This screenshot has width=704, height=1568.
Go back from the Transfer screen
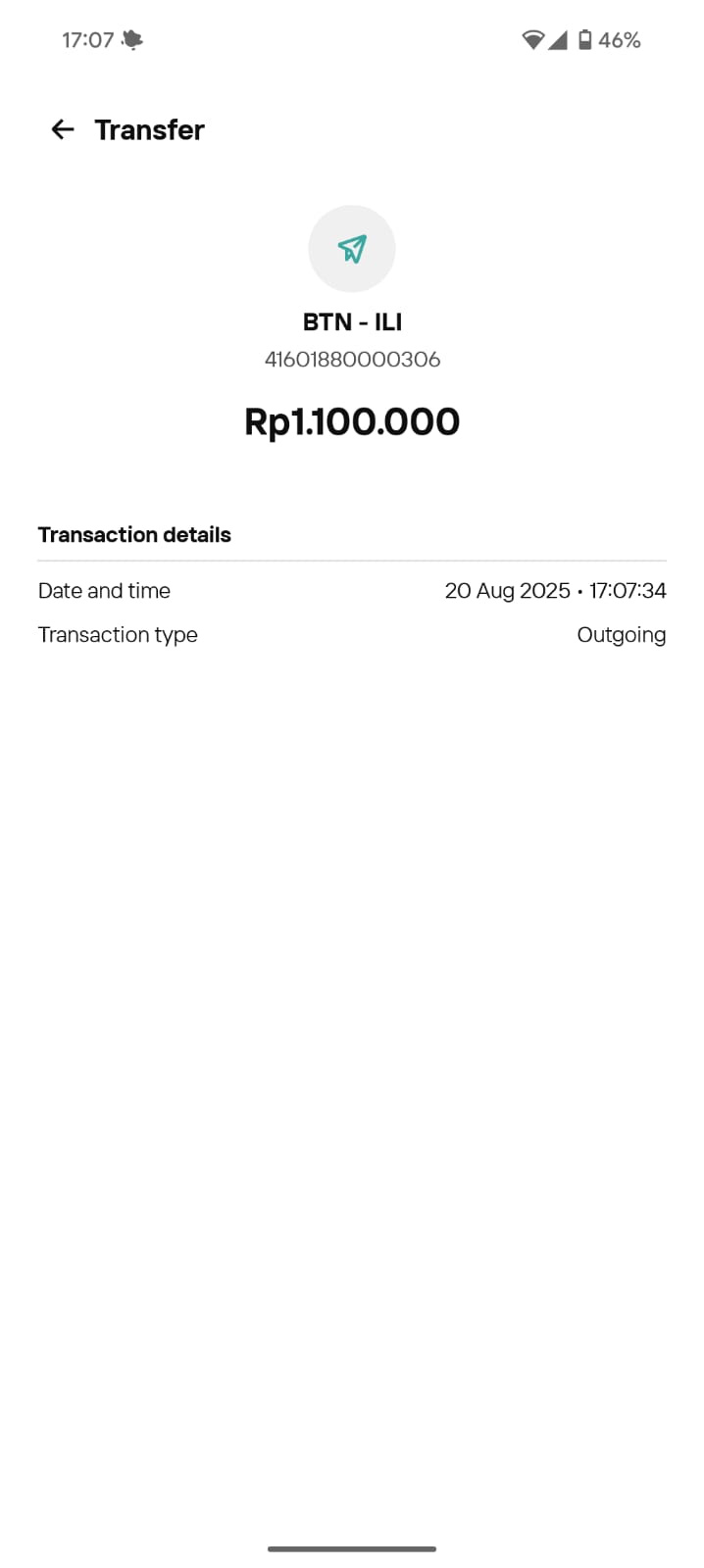coord(63,129)
